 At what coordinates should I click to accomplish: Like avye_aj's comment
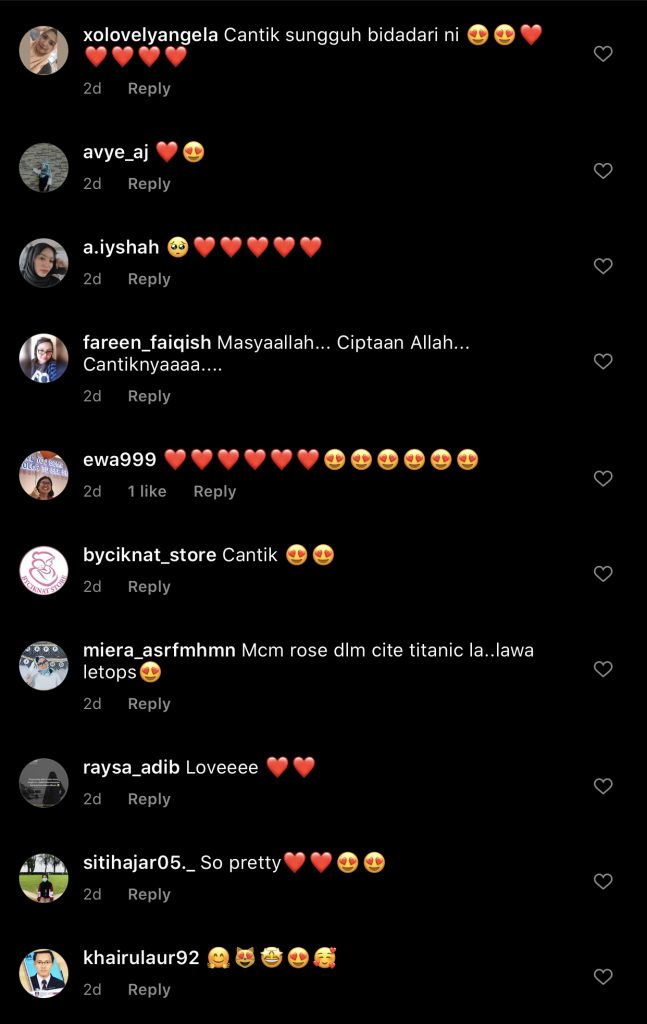(603, 171)
